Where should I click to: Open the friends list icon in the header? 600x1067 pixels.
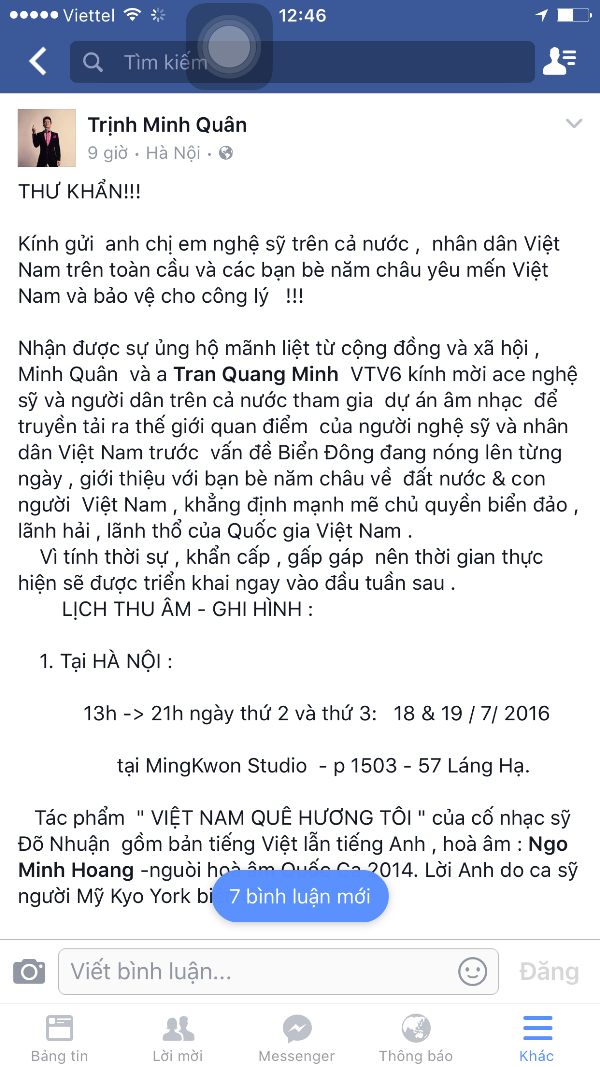point(558,62)
